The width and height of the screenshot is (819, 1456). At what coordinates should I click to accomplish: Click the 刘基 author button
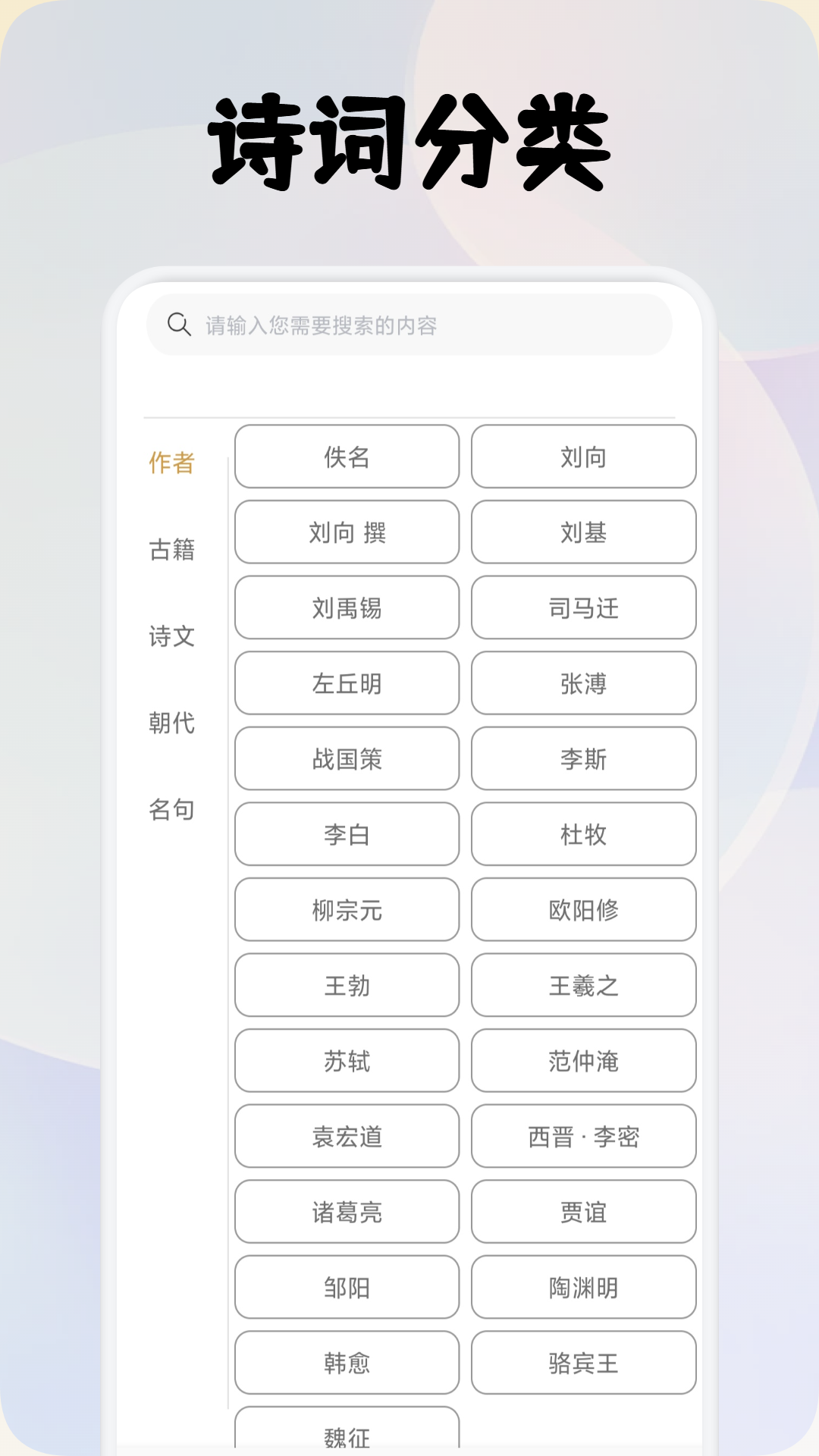[x=584, y=532]
